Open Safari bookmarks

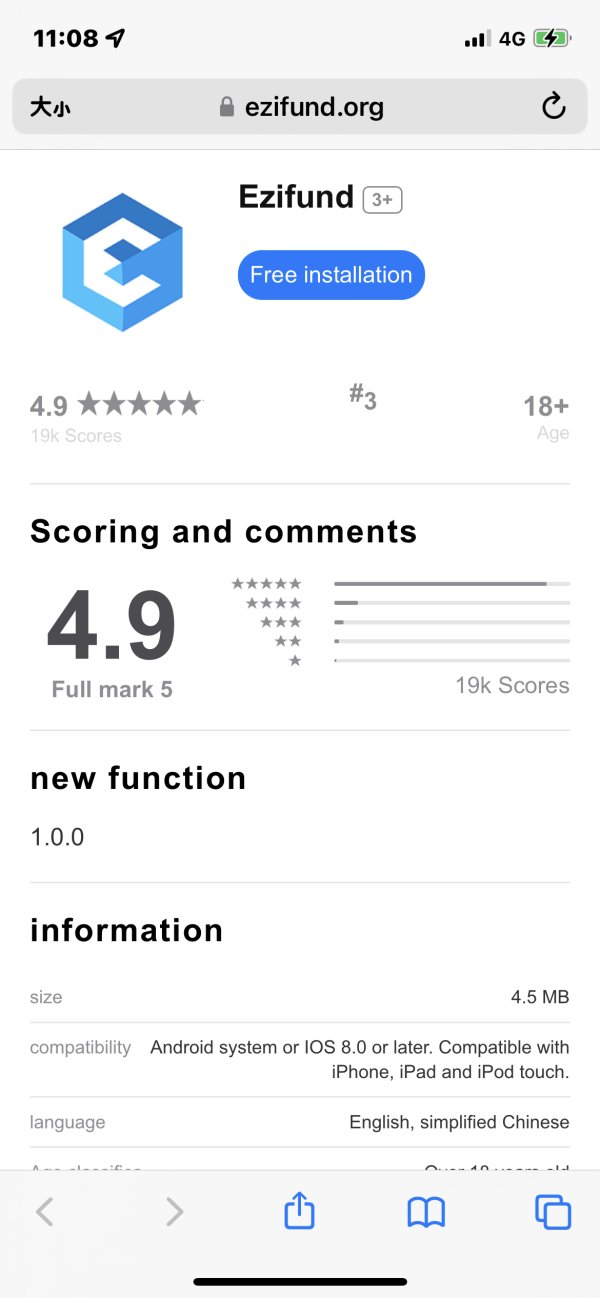[426, 1213]
